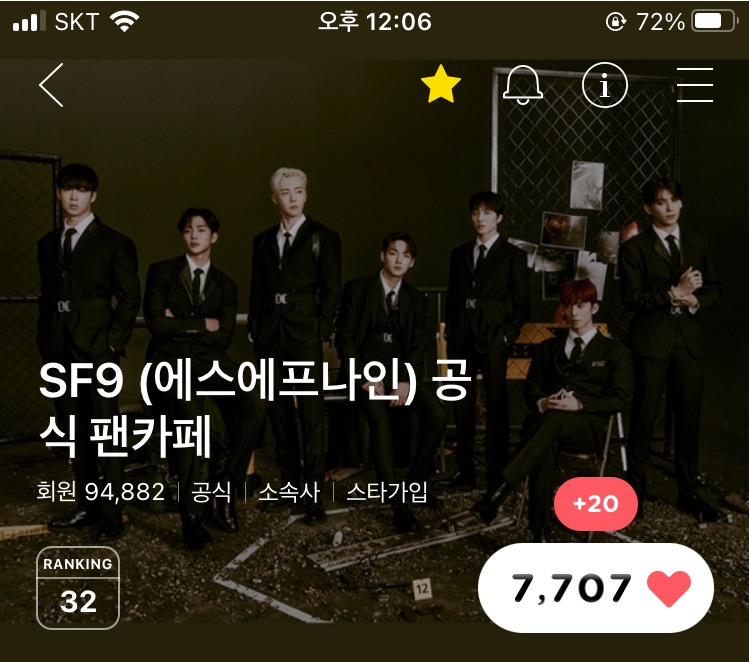View cafe info icon
Viewport: 749px width, 662px height.
[604, 87]
